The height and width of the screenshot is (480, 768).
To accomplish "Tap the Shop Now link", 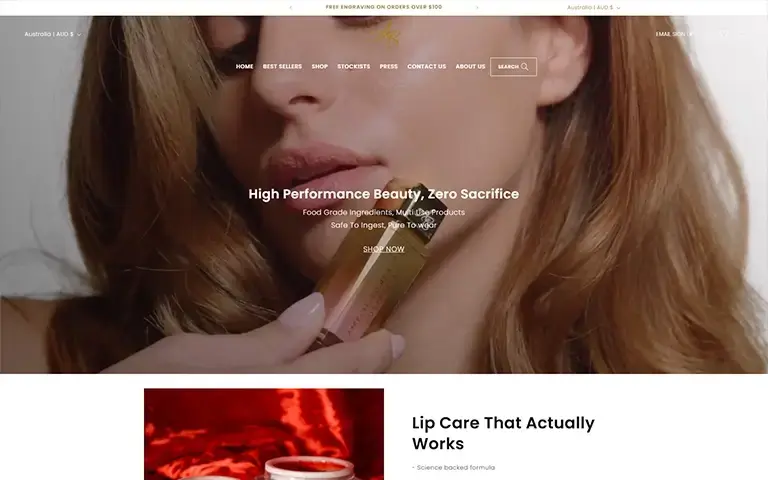I will 384,249.
